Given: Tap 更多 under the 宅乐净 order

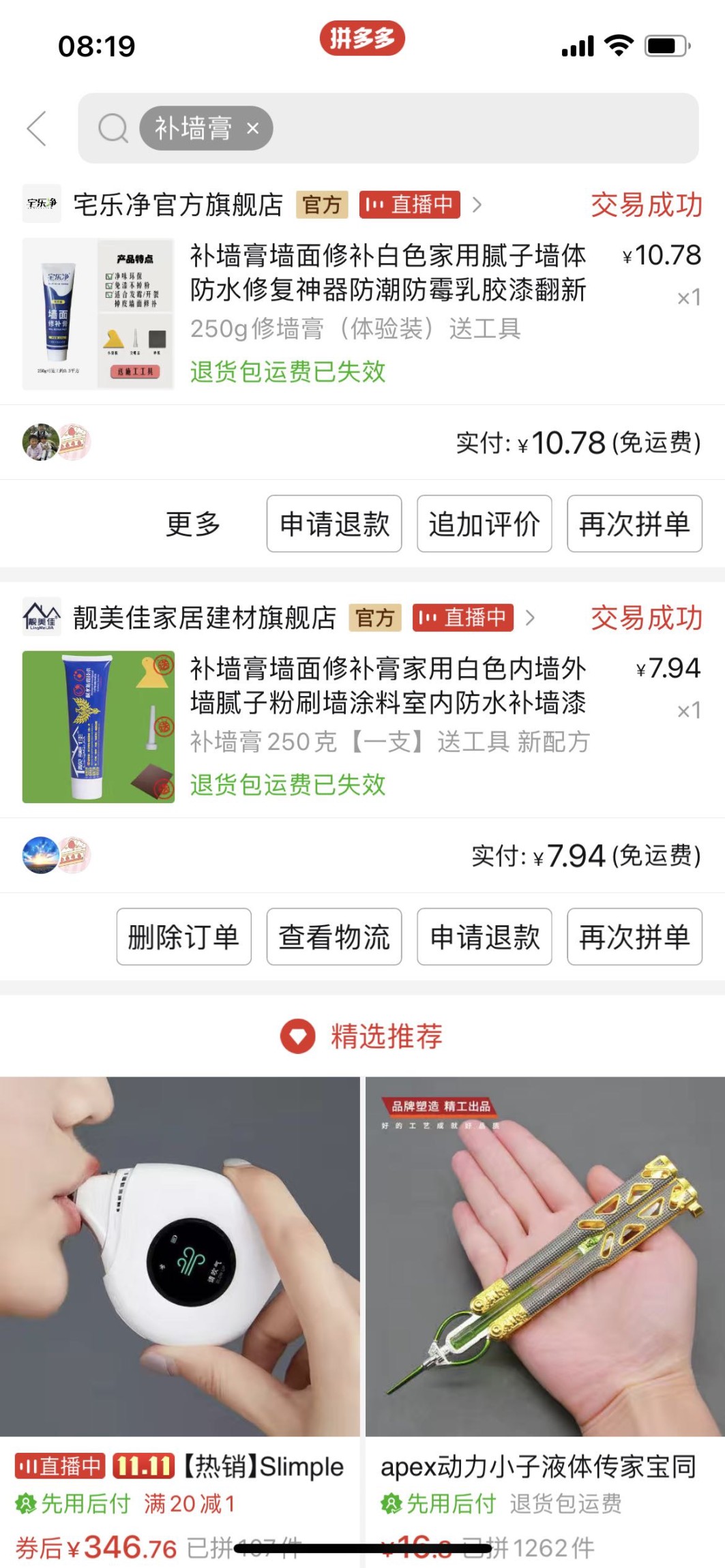Looking at the screenshot, I should pyautogui.click(x=193, y=524).
